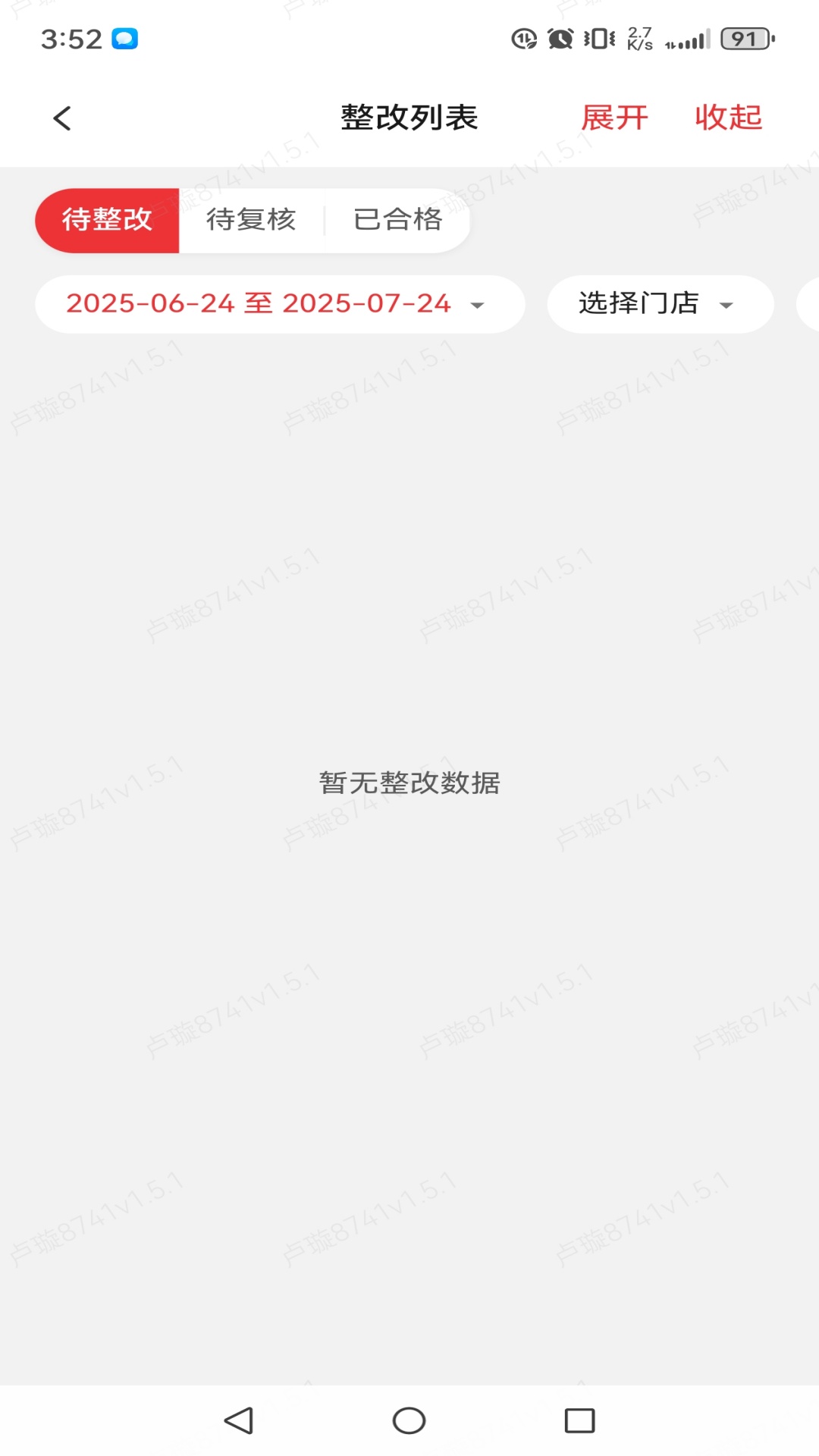Open recent apps from the navigation bar
819x1456 pixels.
click(579, 1420)
